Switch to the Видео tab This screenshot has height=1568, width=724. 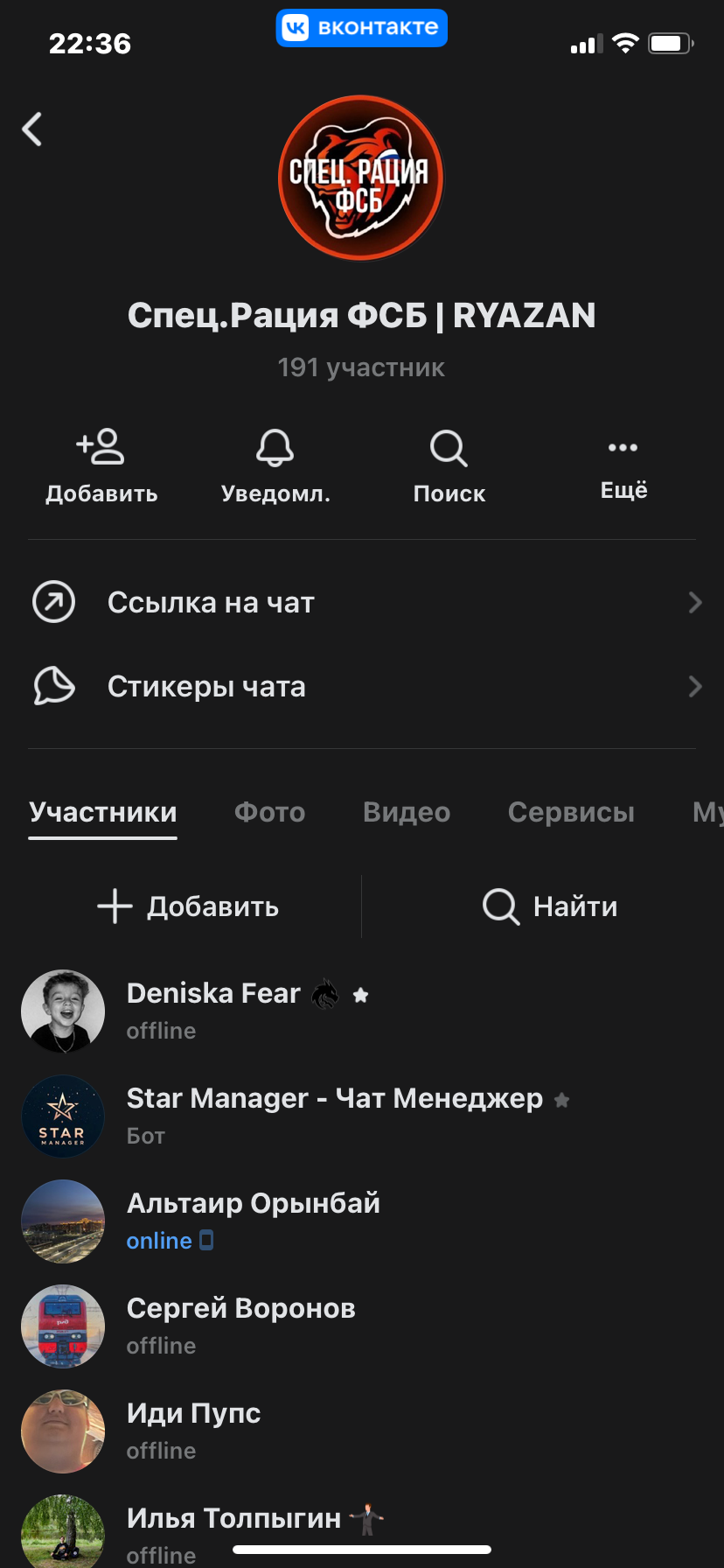(x=407, y=812)
